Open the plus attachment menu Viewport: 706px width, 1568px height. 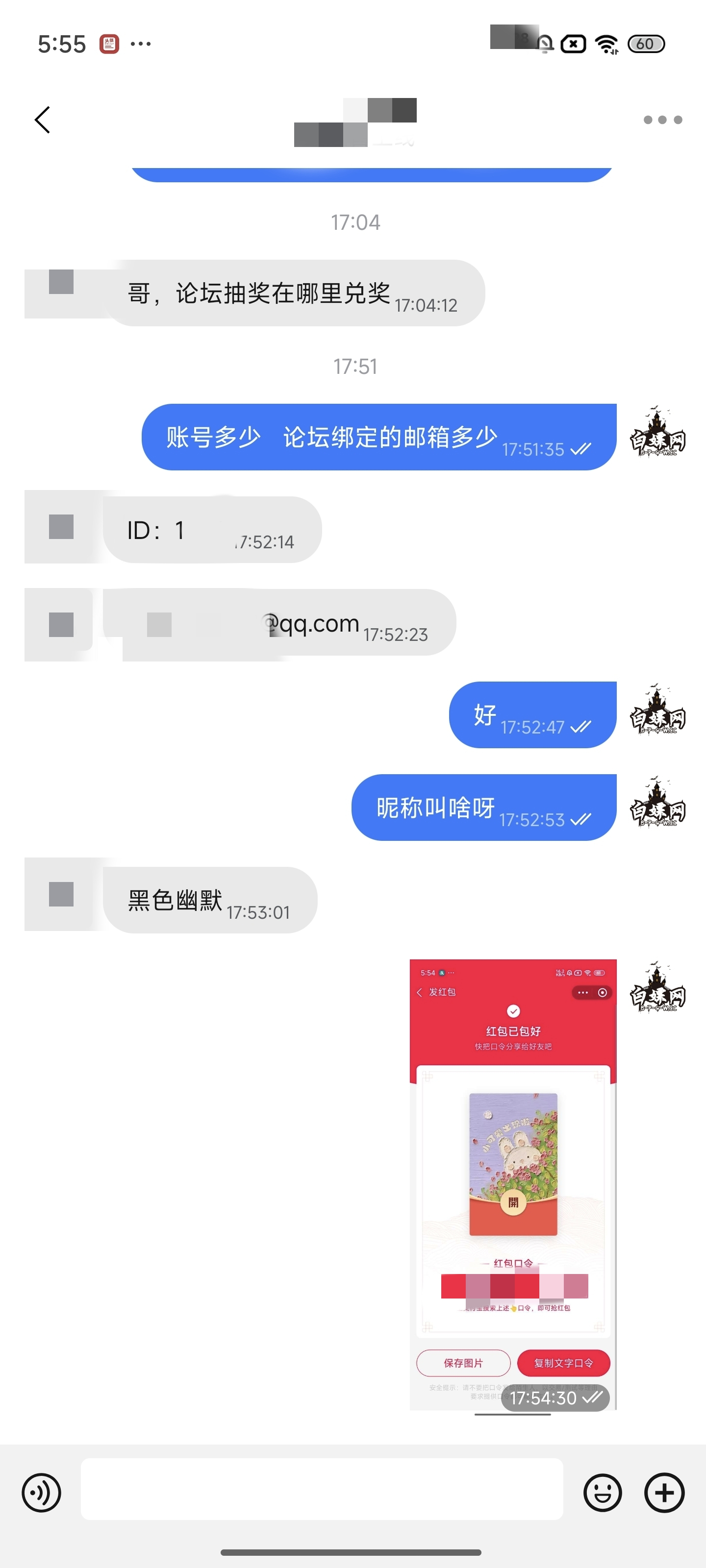(664, 1492)
